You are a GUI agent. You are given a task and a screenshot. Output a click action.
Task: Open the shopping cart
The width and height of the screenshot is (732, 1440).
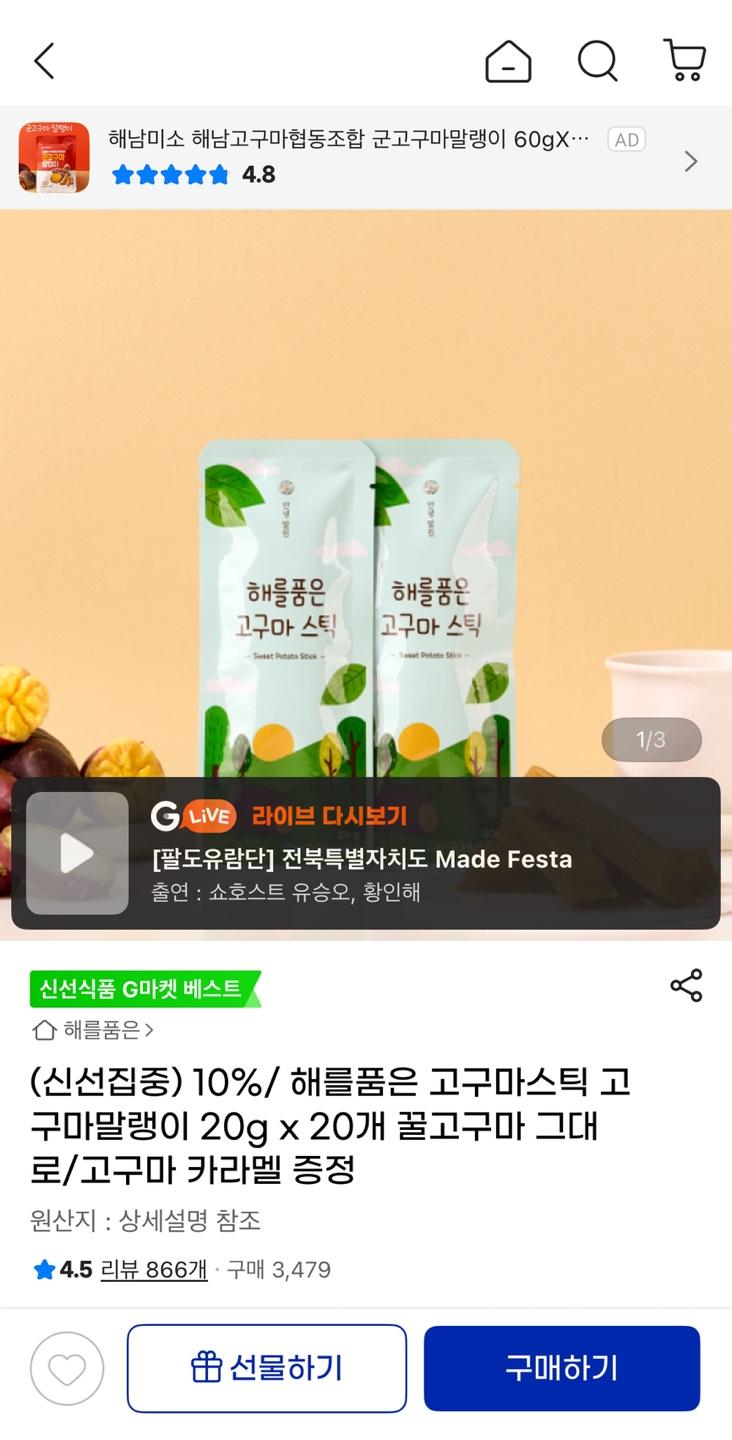point(685,61)
